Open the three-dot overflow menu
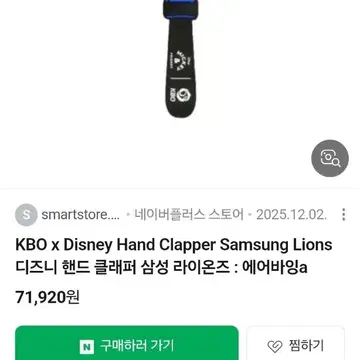This screenshot has height=360, width=360. 344,215
